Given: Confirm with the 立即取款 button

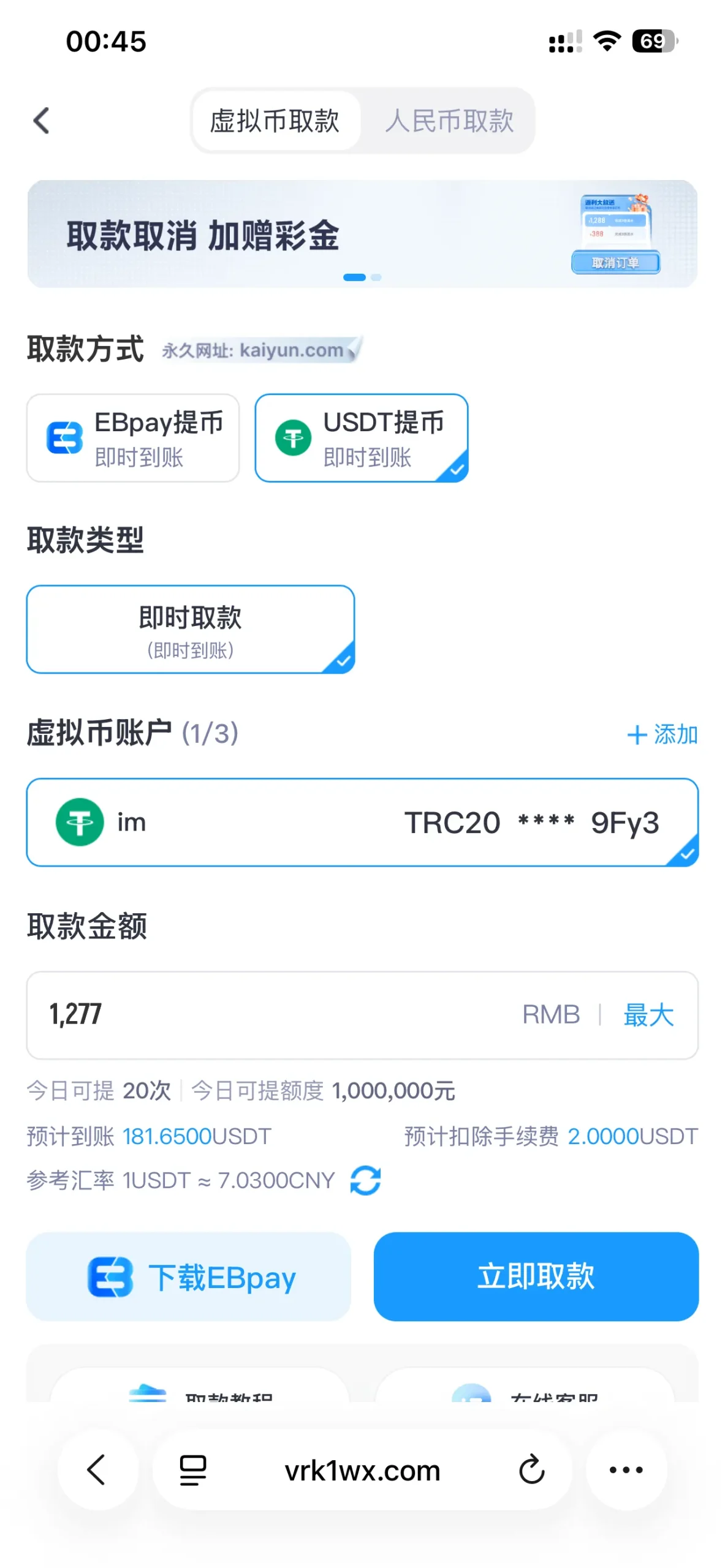Looking at the screenshot, I should (x=536, y=1277).
